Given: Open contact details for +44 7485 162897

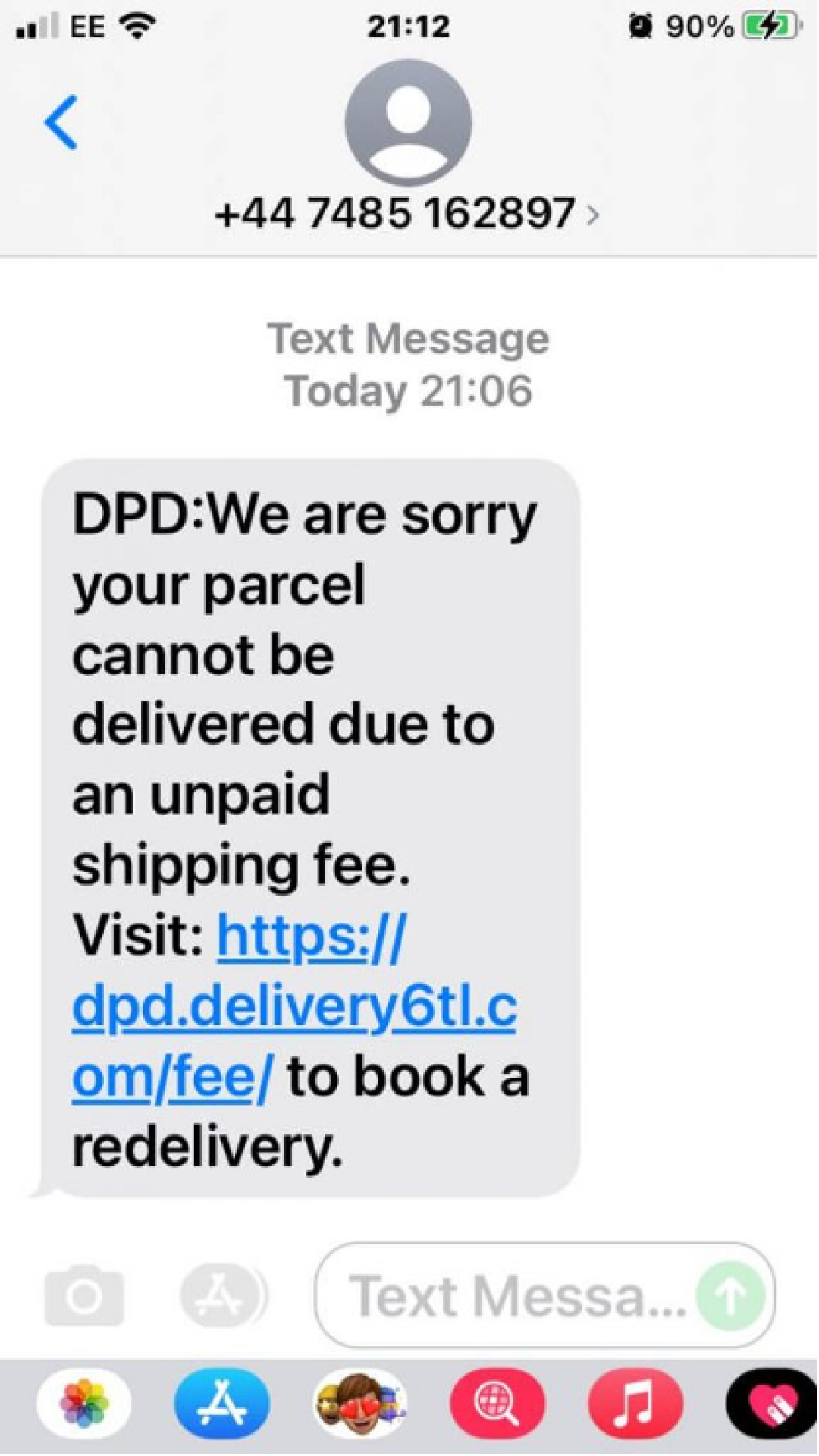Looking at the screenshot, I should coord(406,213).
